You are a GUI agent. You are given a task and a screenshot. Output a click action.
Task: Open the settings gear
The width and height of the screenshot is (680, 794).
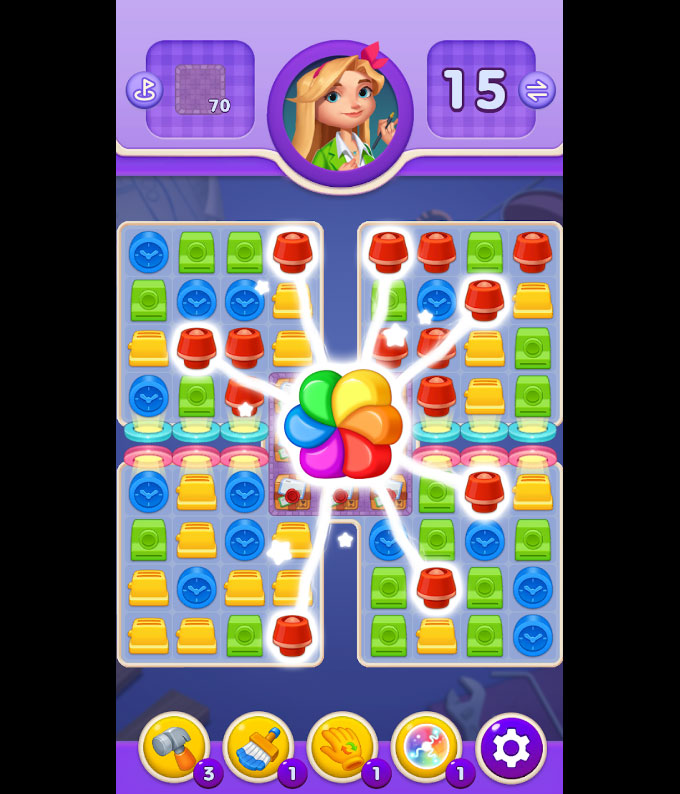coord(511,747)
